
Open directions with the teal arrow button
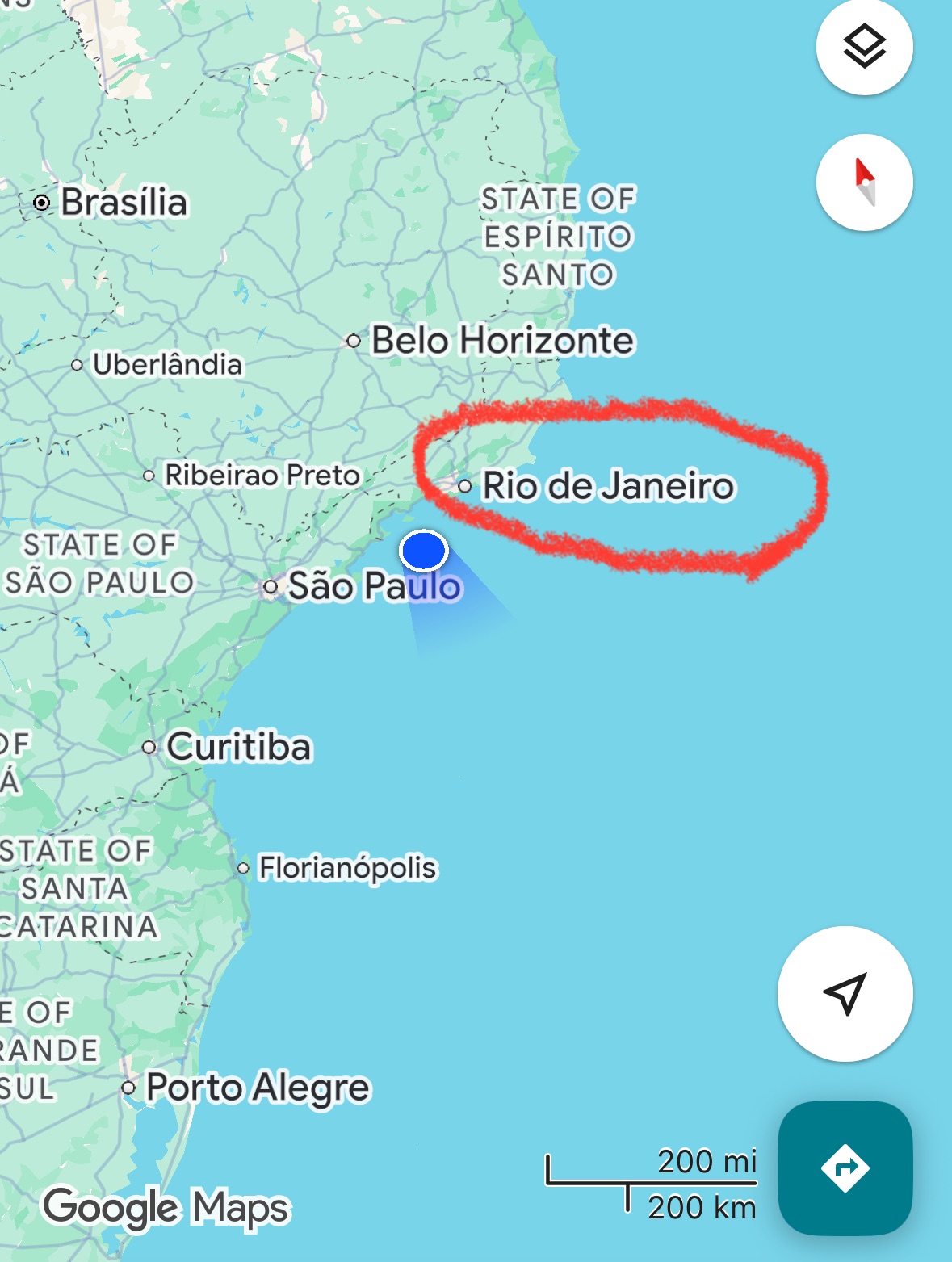tap(845, 1168)
